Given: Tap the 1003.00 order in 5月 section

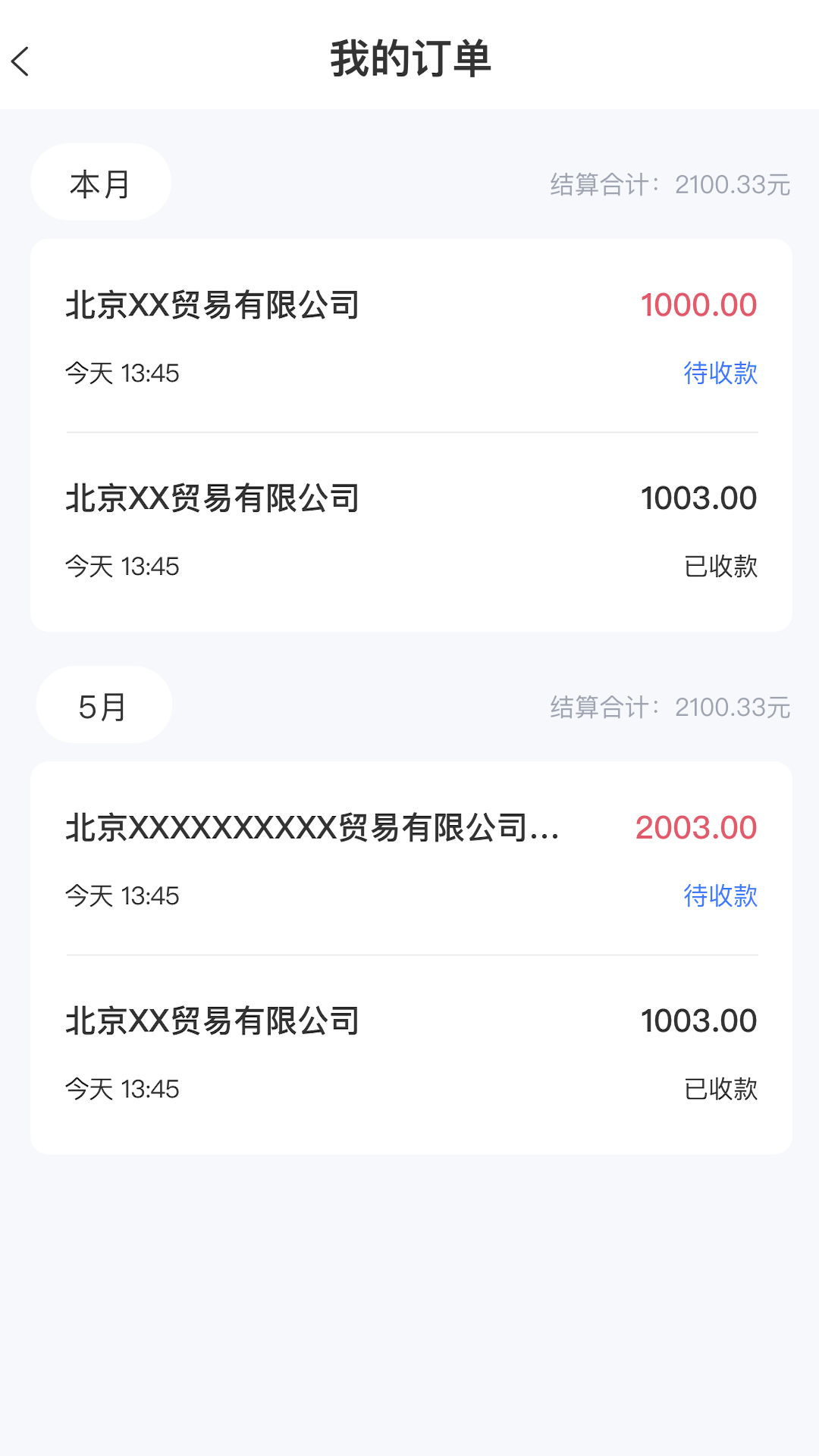Looking at the screenshot, I should (x=409, y=1054).
